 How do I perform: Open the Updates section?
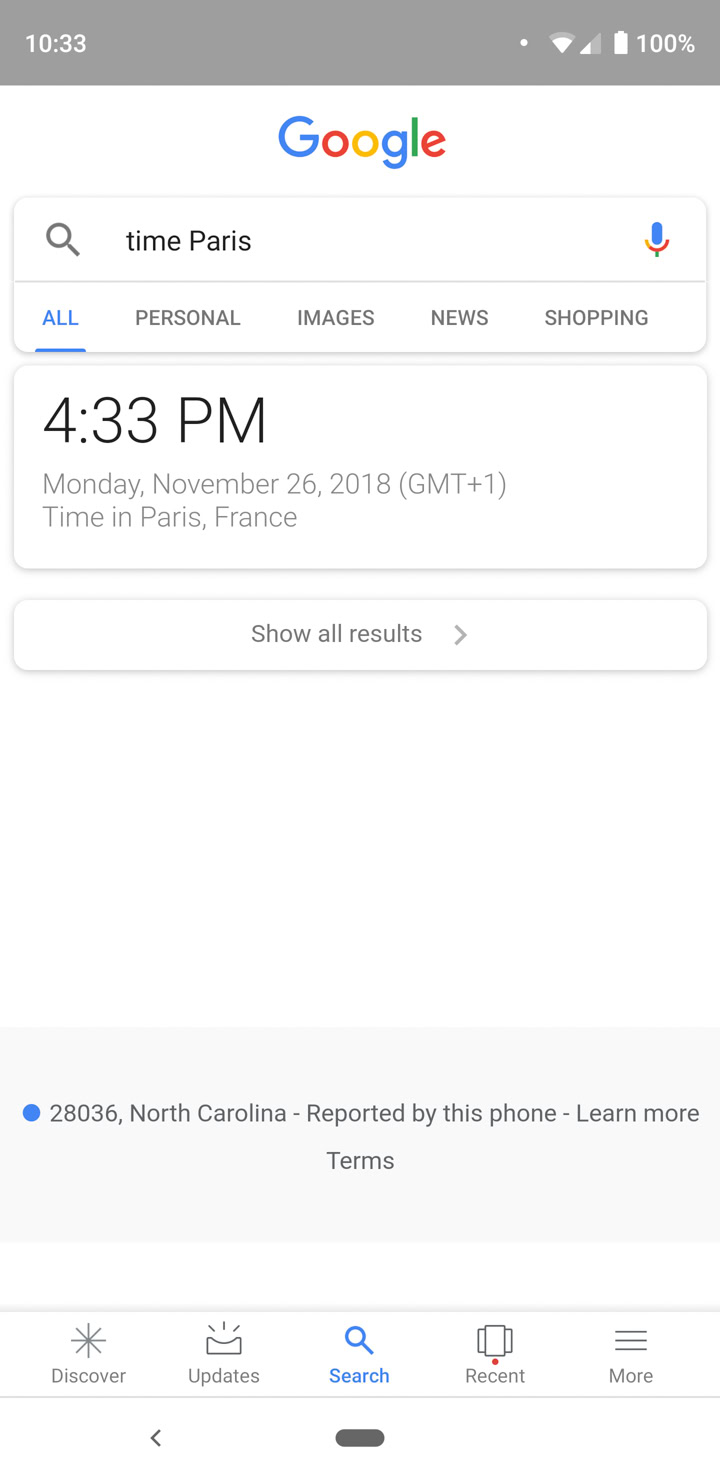(224, 1354)
